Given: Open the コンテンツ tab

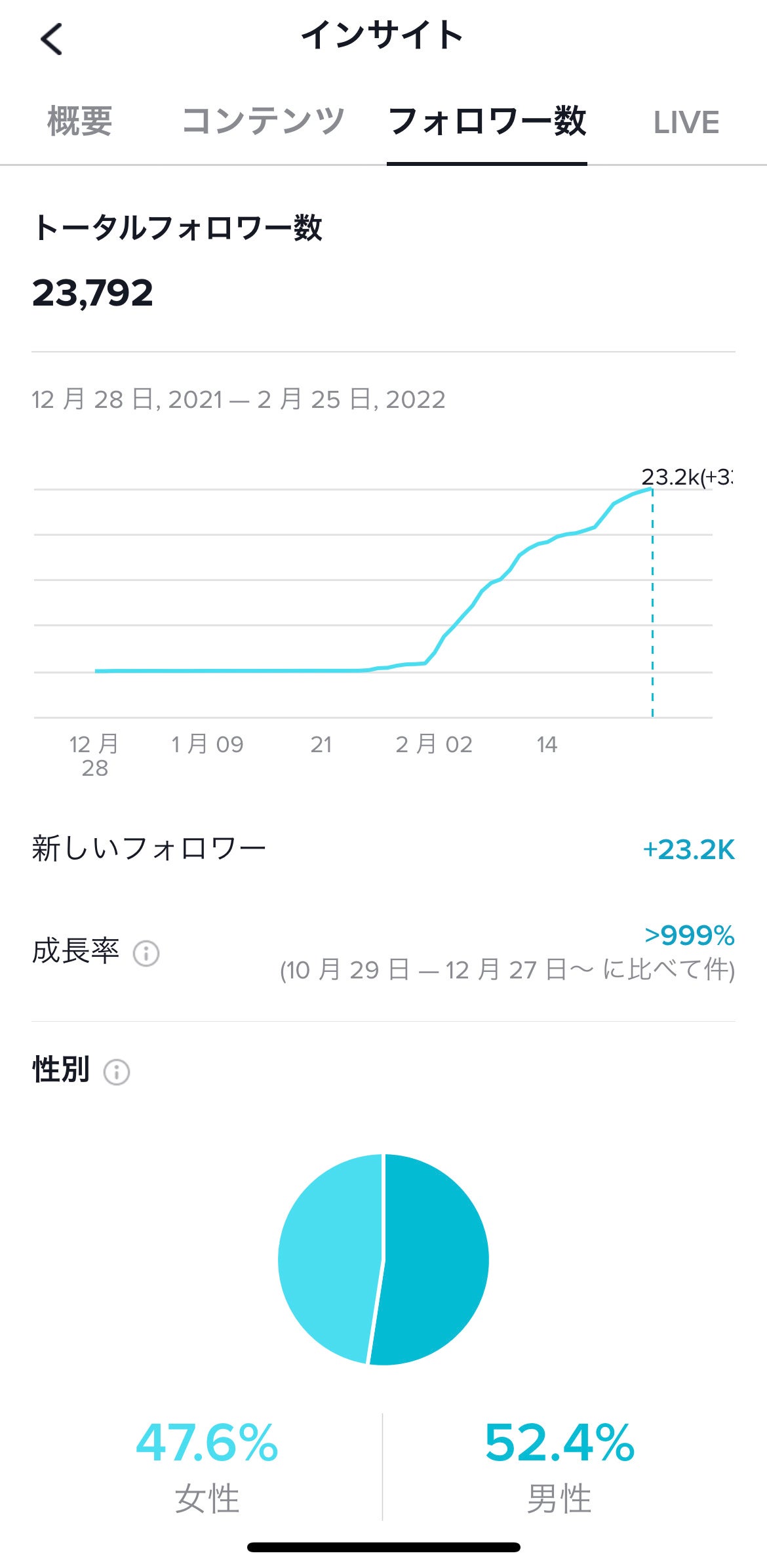Looking at the screenshot, I should pyautogui.click(x=264, y=122).
